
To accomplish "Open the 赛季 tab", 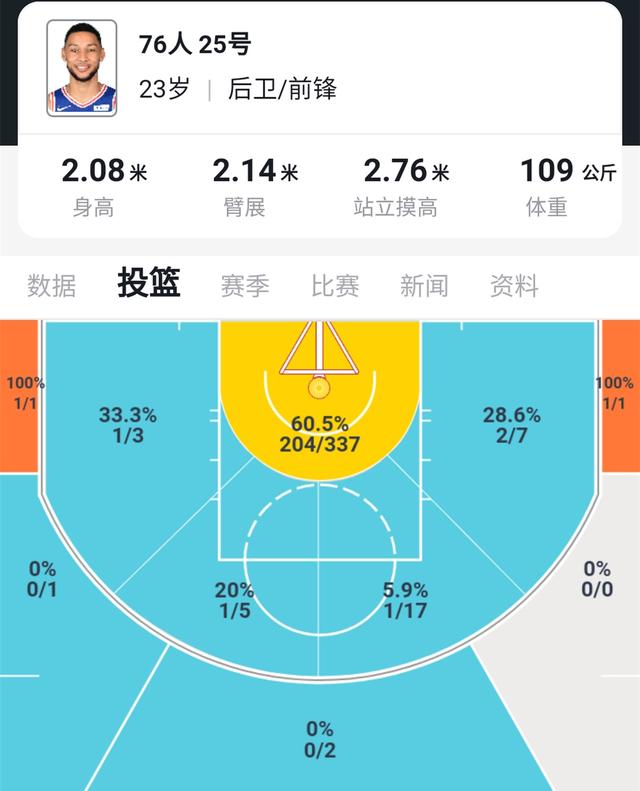I will pos(245,286).
